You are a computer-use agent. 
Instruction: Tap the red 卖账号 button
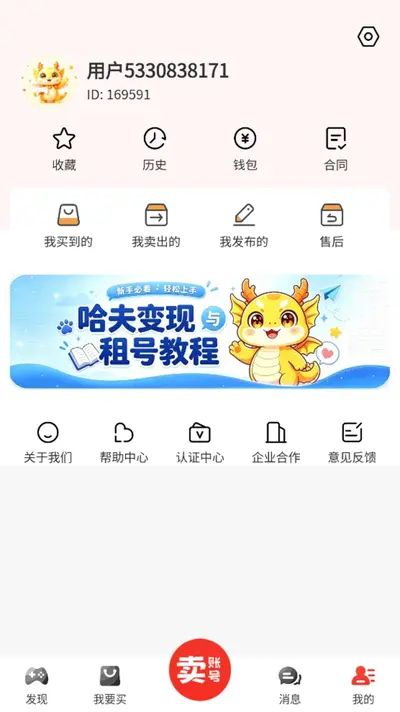pos(200,670)
